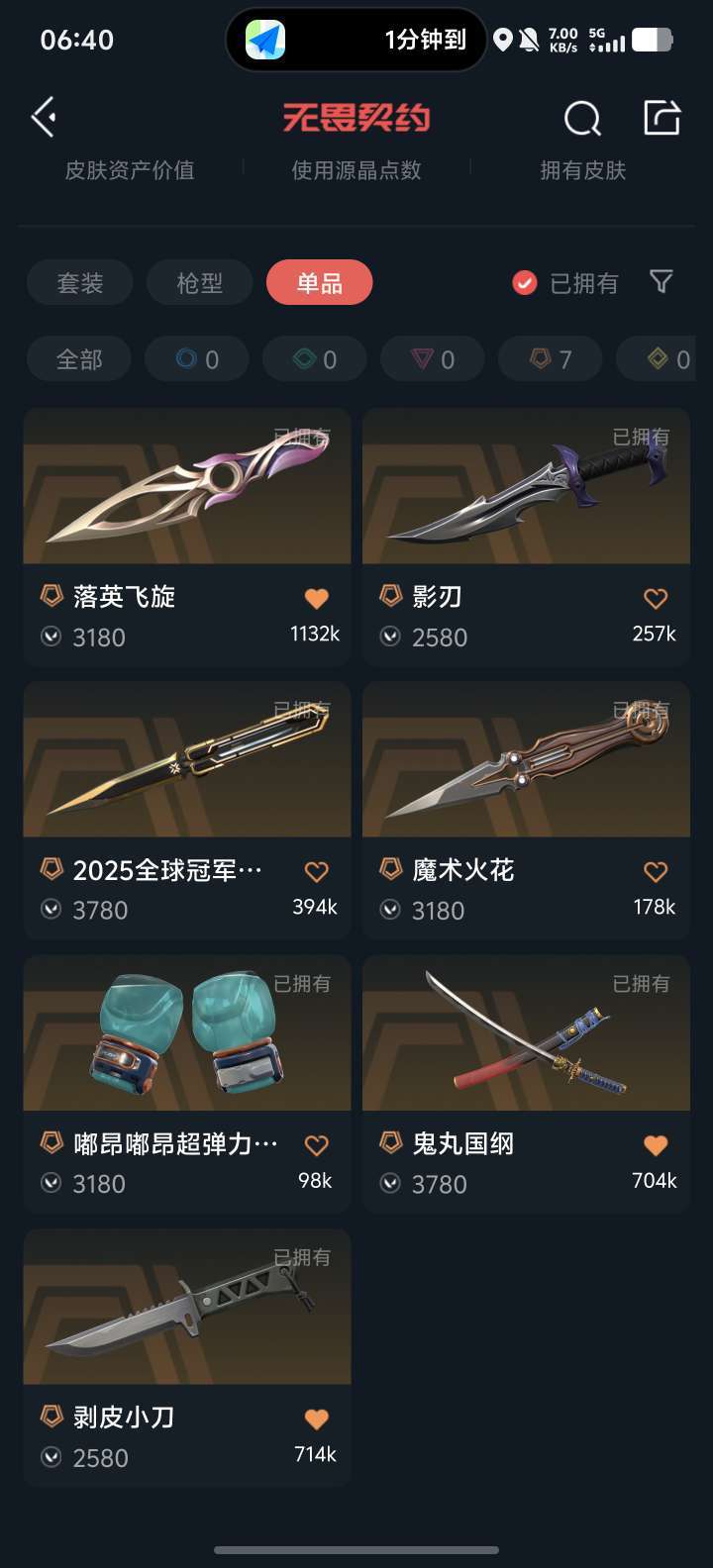This screenshot has width=713, height=1568.
Task: Select the 套装 filter button
Action: click(x=79, y=282)
